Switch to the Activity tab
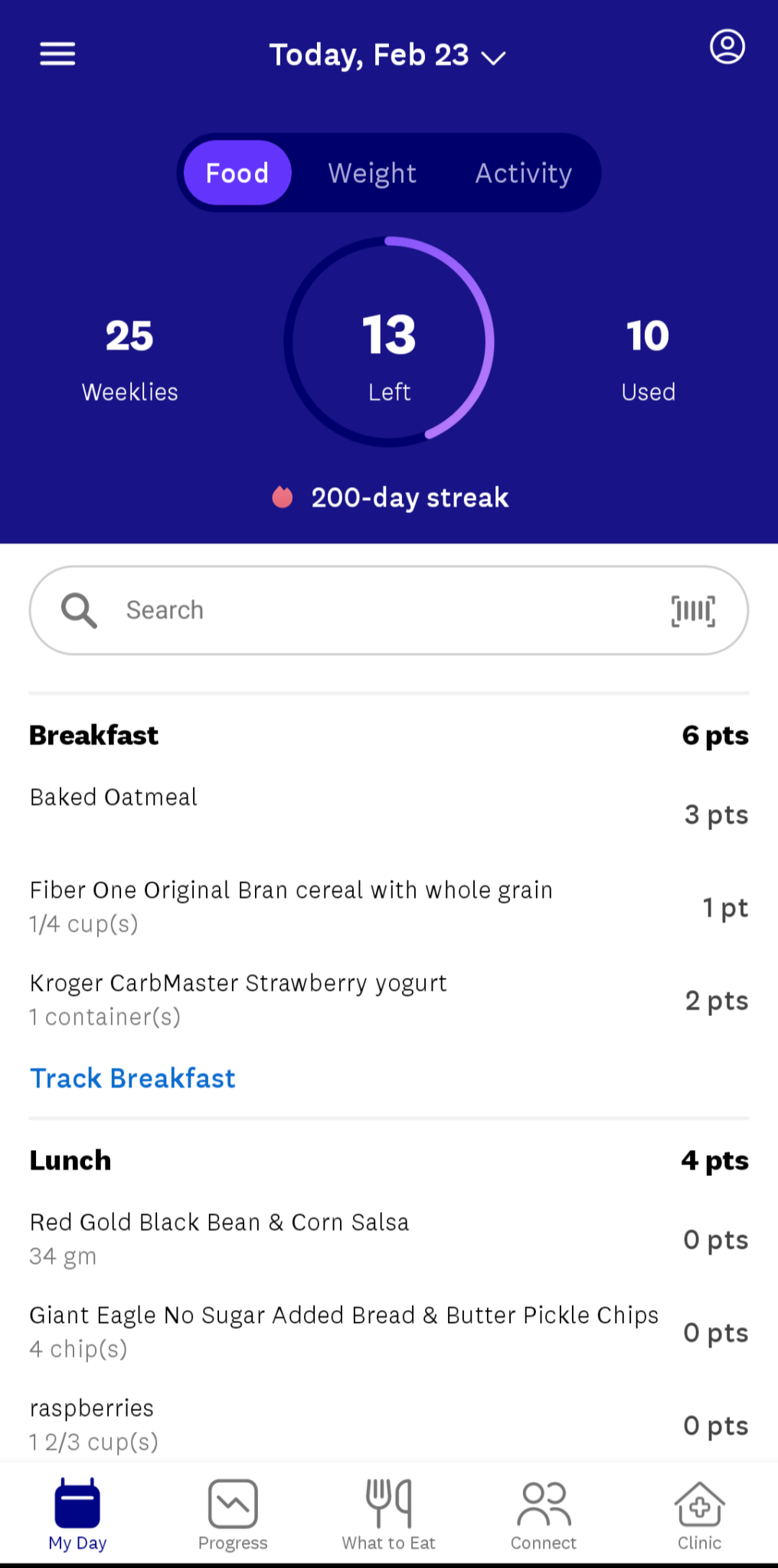This screenshot has width=778, height=1568. 523,172
